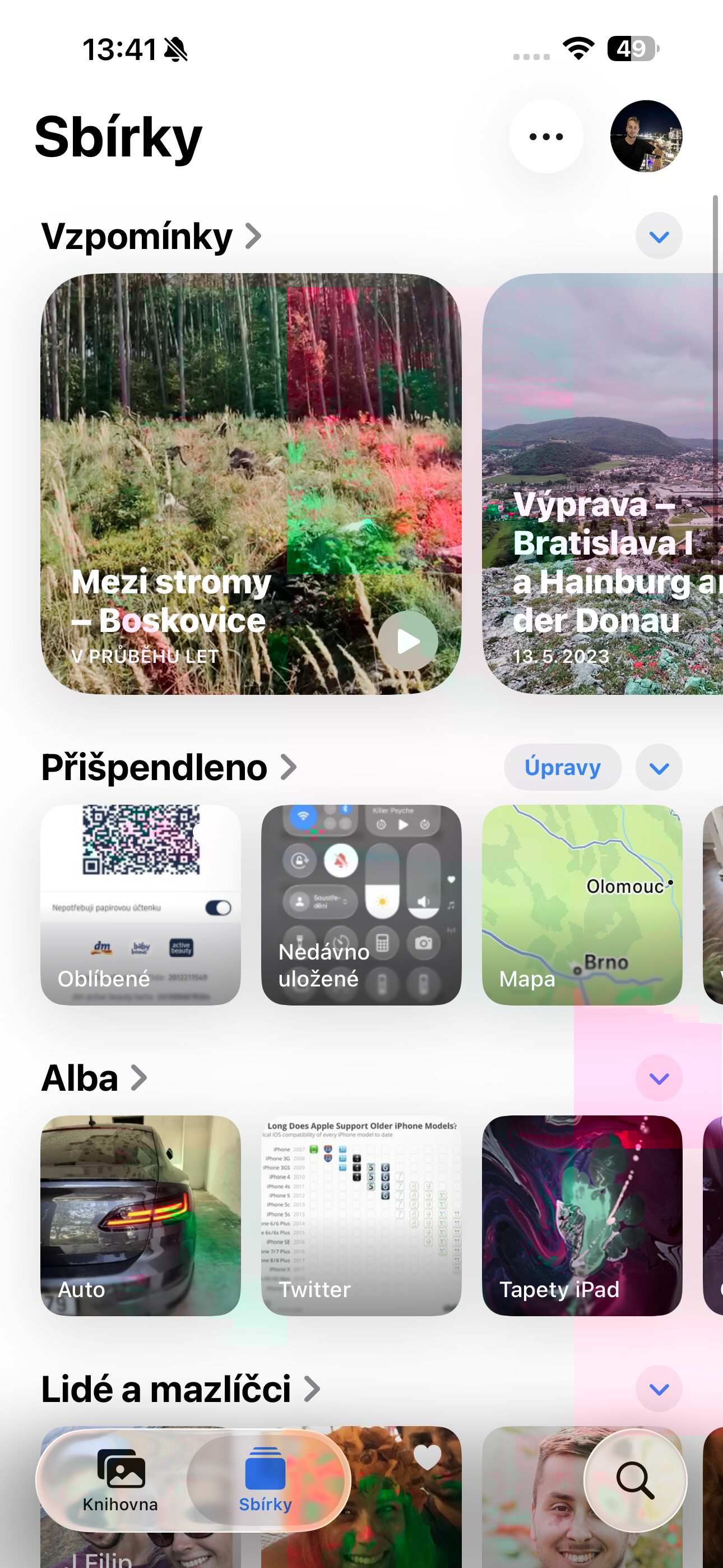Open the Vzpomínky section
The height and width of the screenshot is (1568, 723).
pos(151,236)
